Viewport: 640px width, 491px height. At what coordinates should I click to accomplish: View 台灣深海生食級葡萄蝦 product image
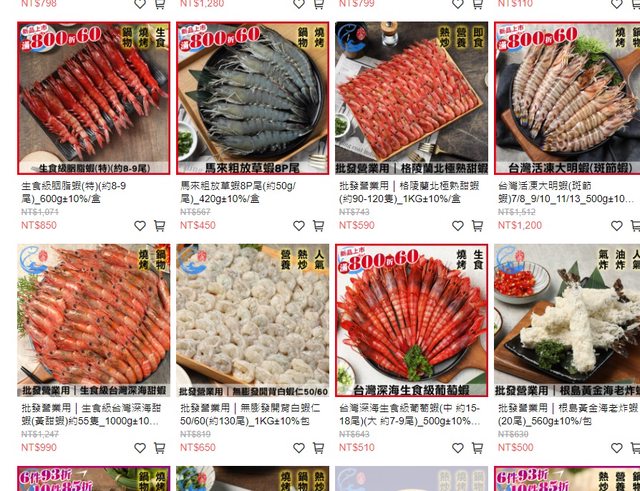412,320
